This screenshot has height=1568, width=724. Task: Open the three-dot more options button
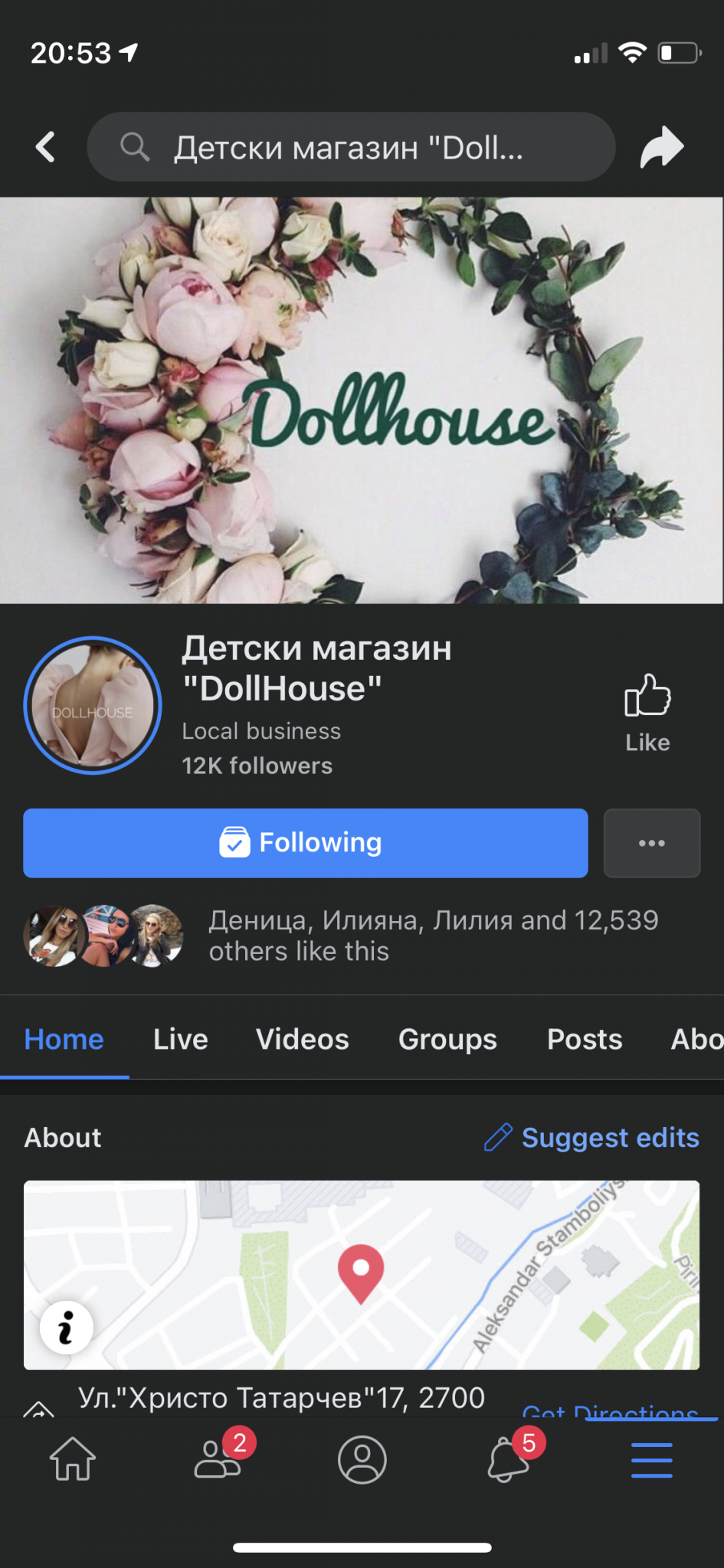651,843
